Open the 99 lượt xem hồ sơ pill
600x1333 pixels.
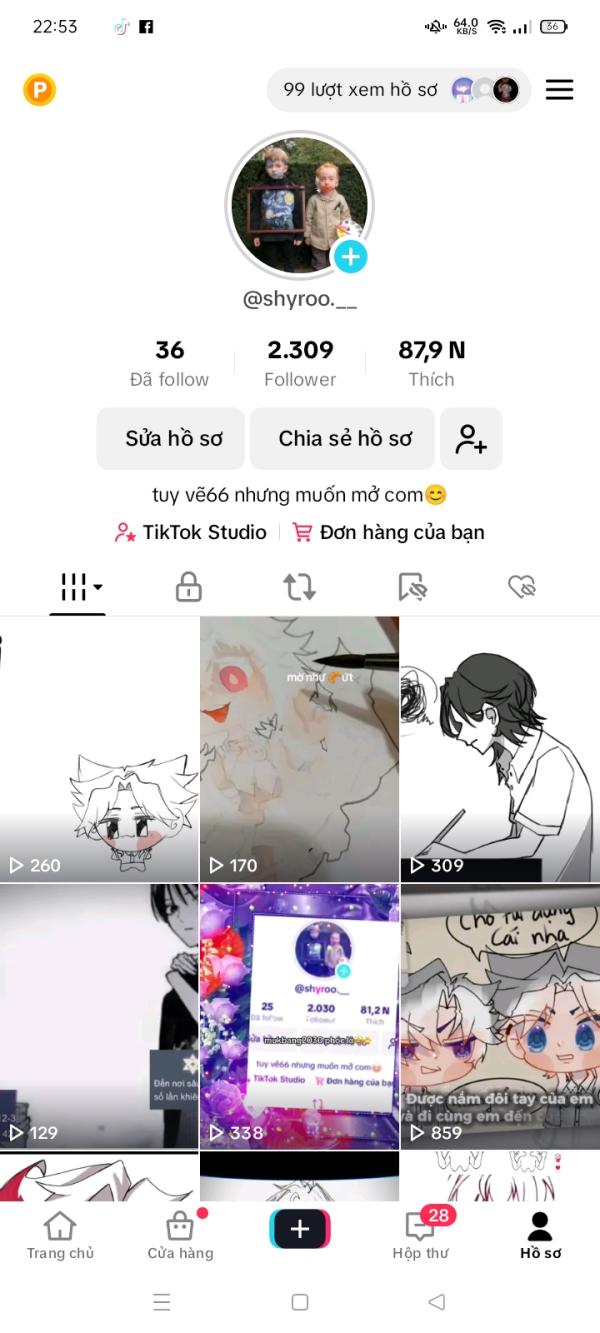[x=398, y=90]
